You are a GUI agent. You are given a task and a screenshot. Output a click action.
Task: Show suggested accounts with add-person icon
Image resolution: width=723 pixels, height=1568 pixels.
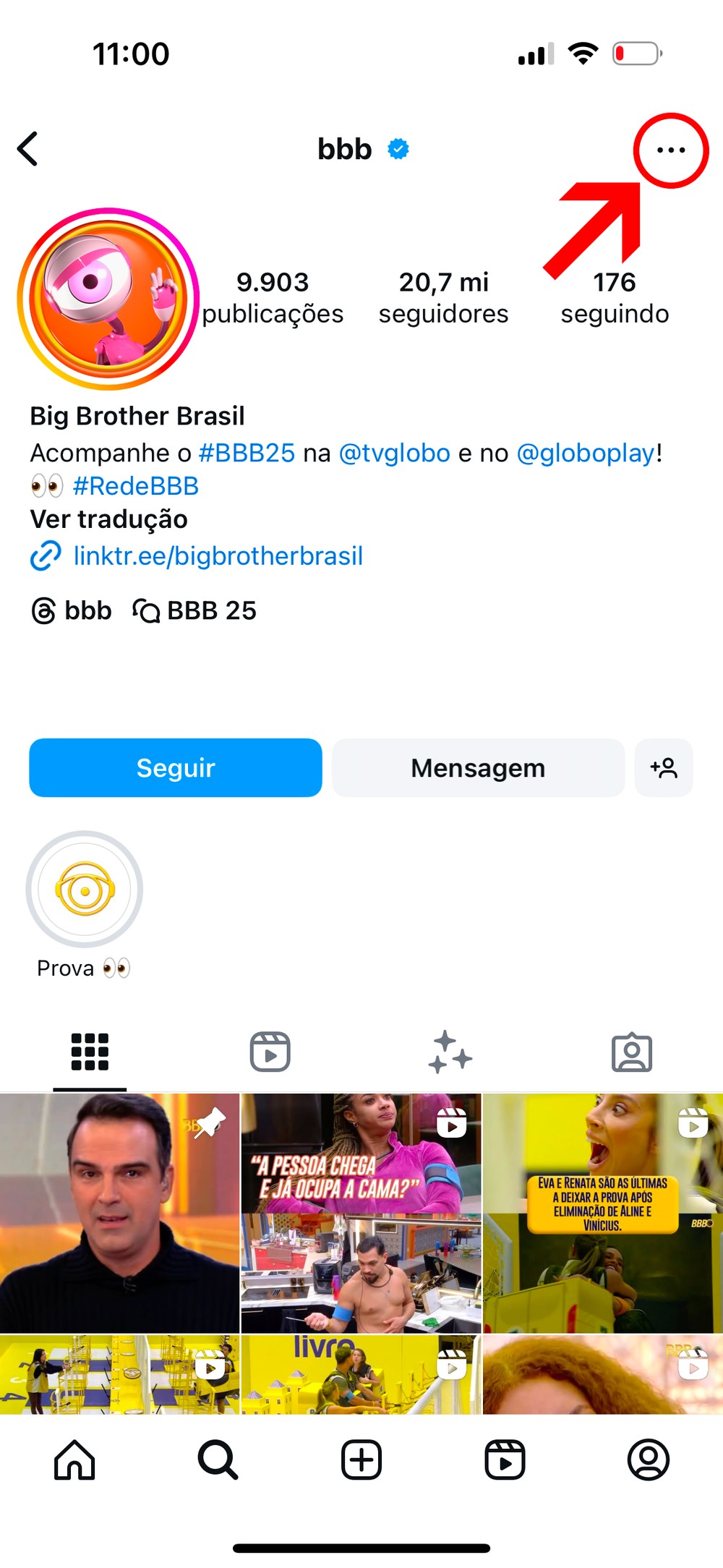[x=664, y=767]
